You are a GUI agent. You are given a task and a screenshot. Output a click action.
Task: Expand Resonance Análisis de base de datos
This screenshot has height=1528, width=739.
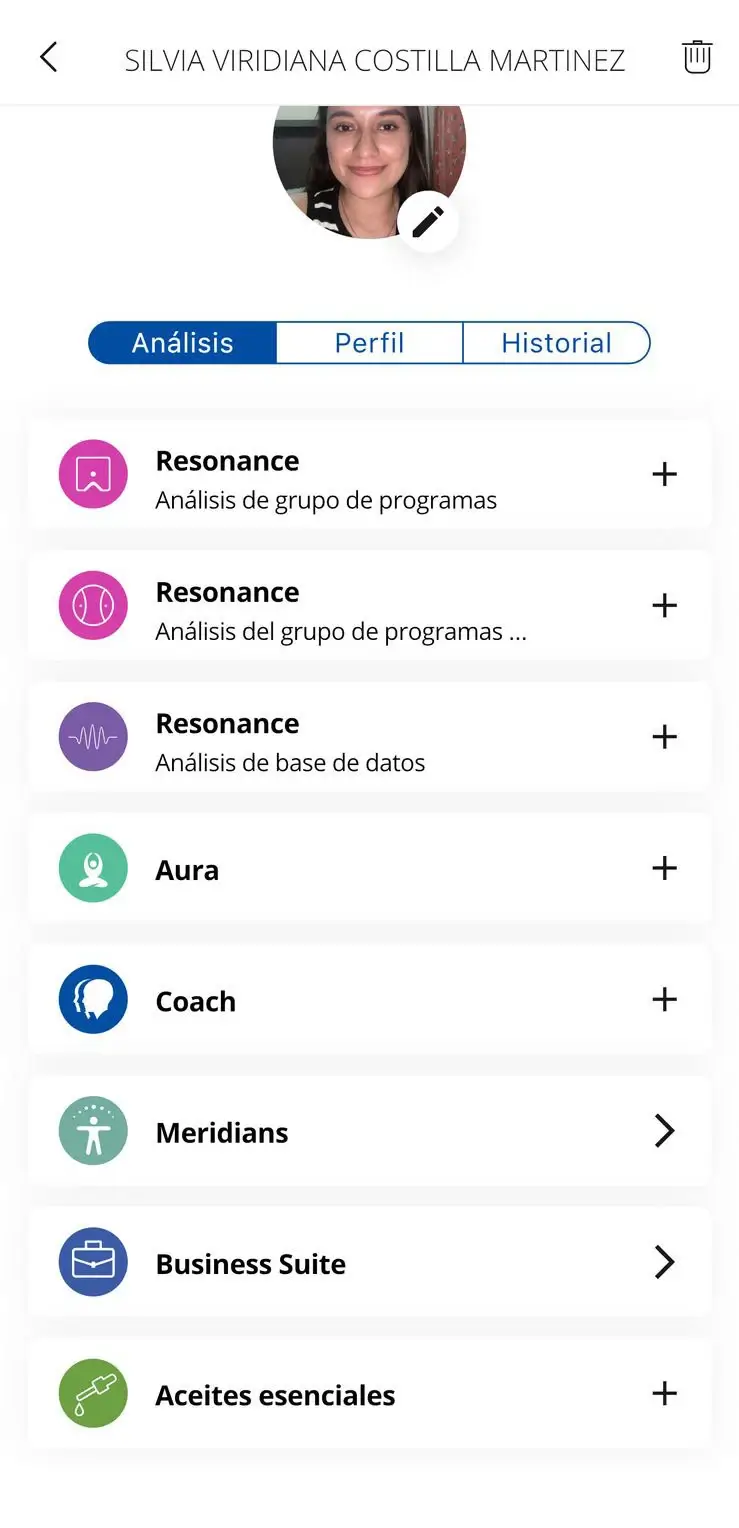pyautogui.click(x=664, y=737)
